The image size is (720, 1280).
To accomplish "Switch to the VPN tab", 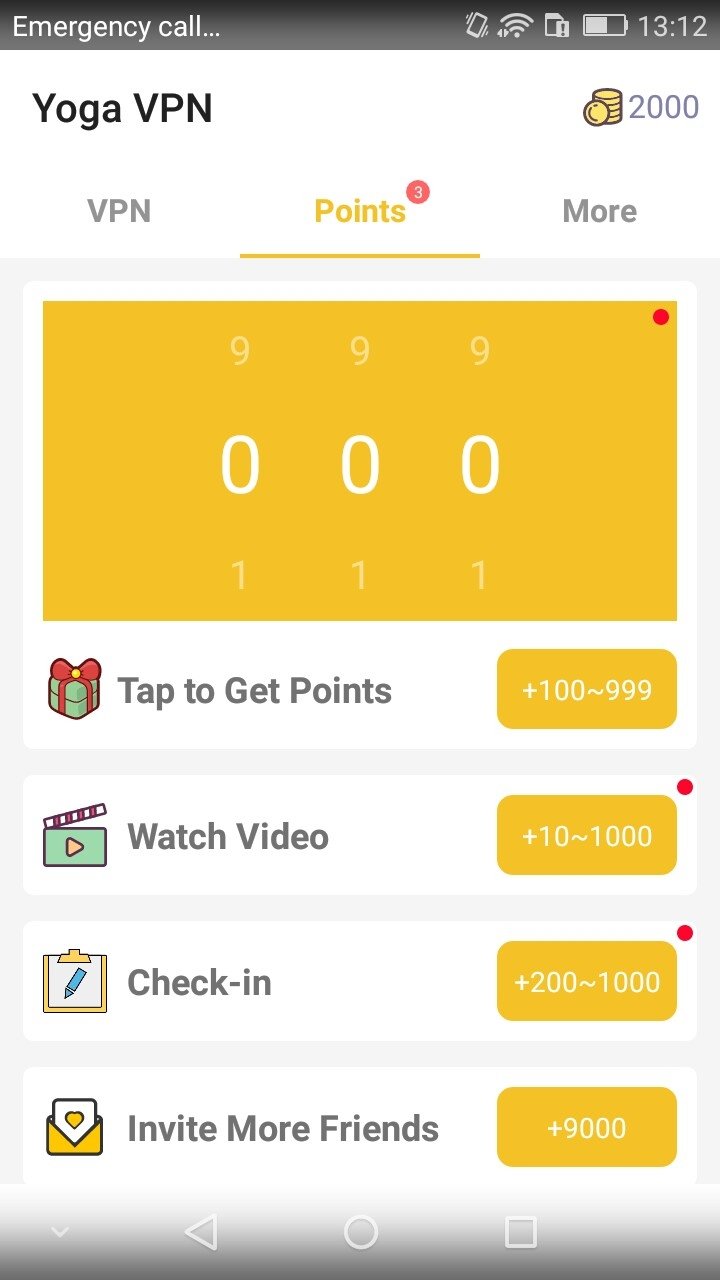I will [119, 211].
